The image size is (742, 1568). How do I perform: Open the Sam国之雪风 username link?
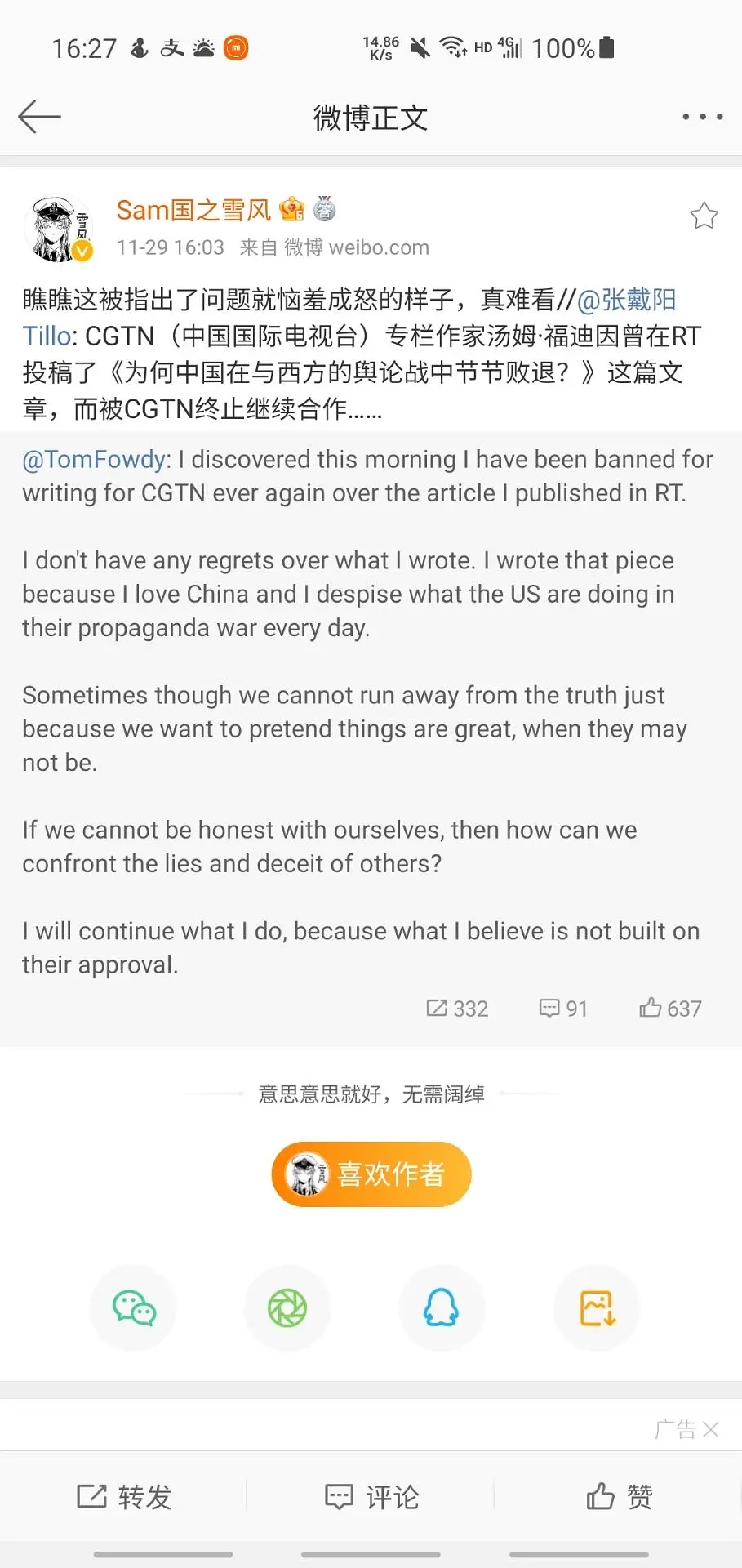pos(193,211)
